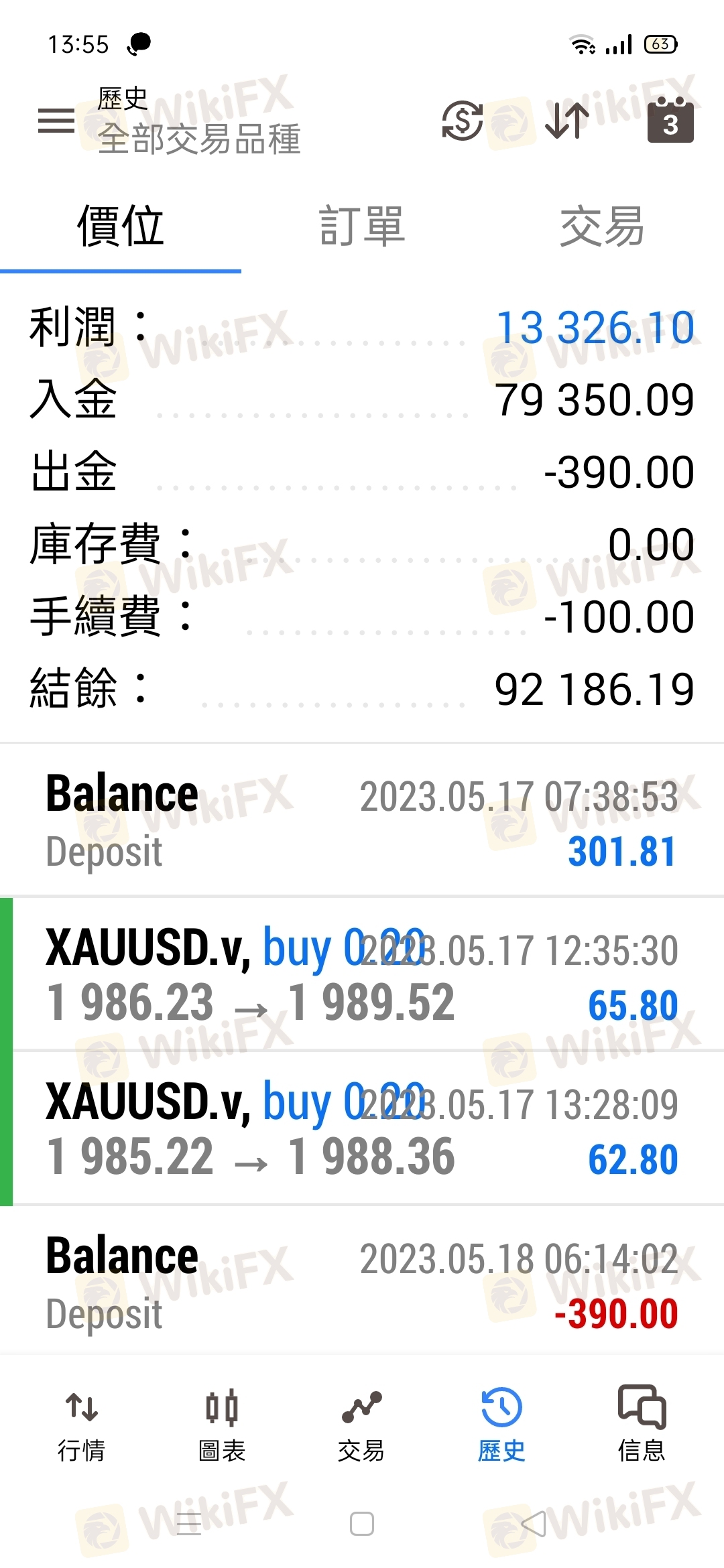Open the -390.00 Balance entry
724x1568 pixels.
[x=362, y=1281]
